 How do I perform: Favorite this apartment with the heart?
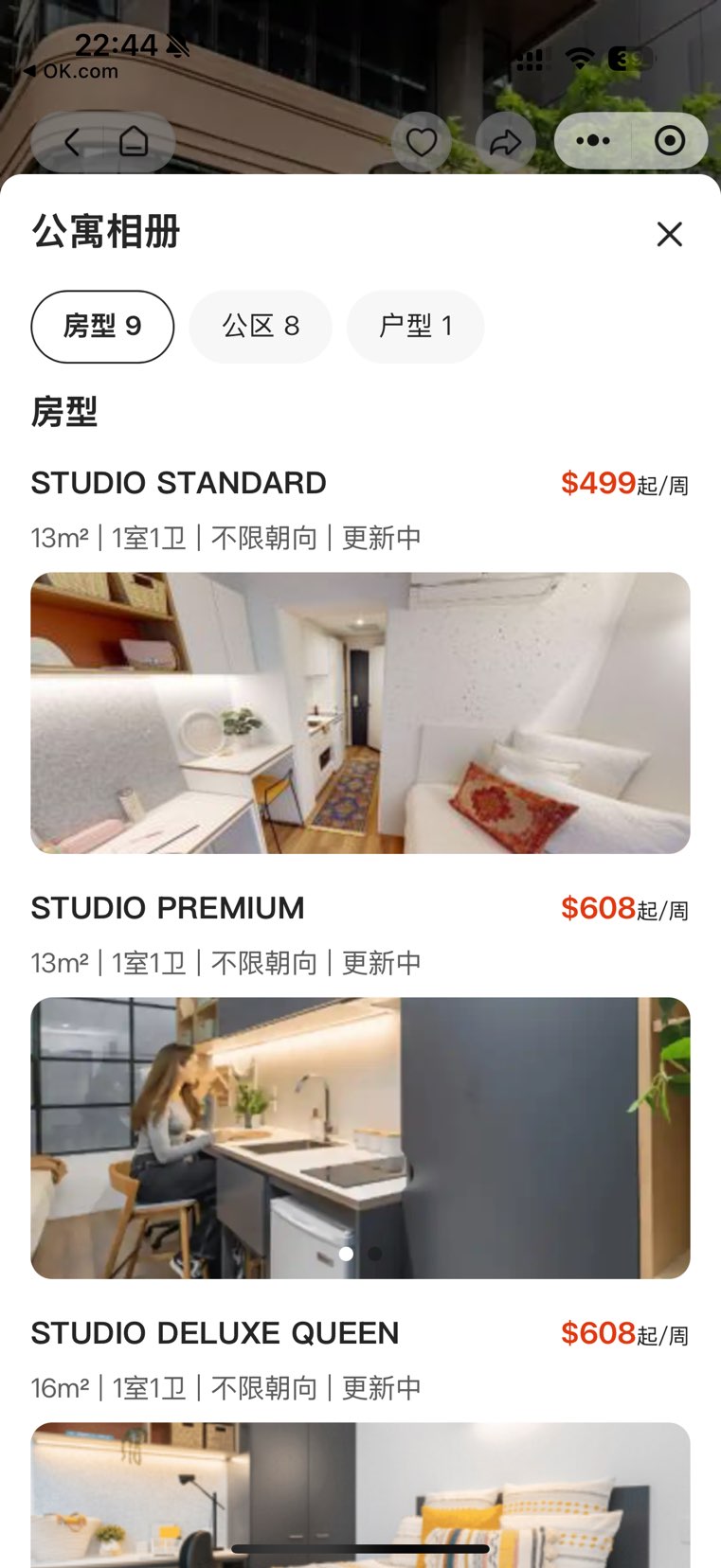click(421, 142)
